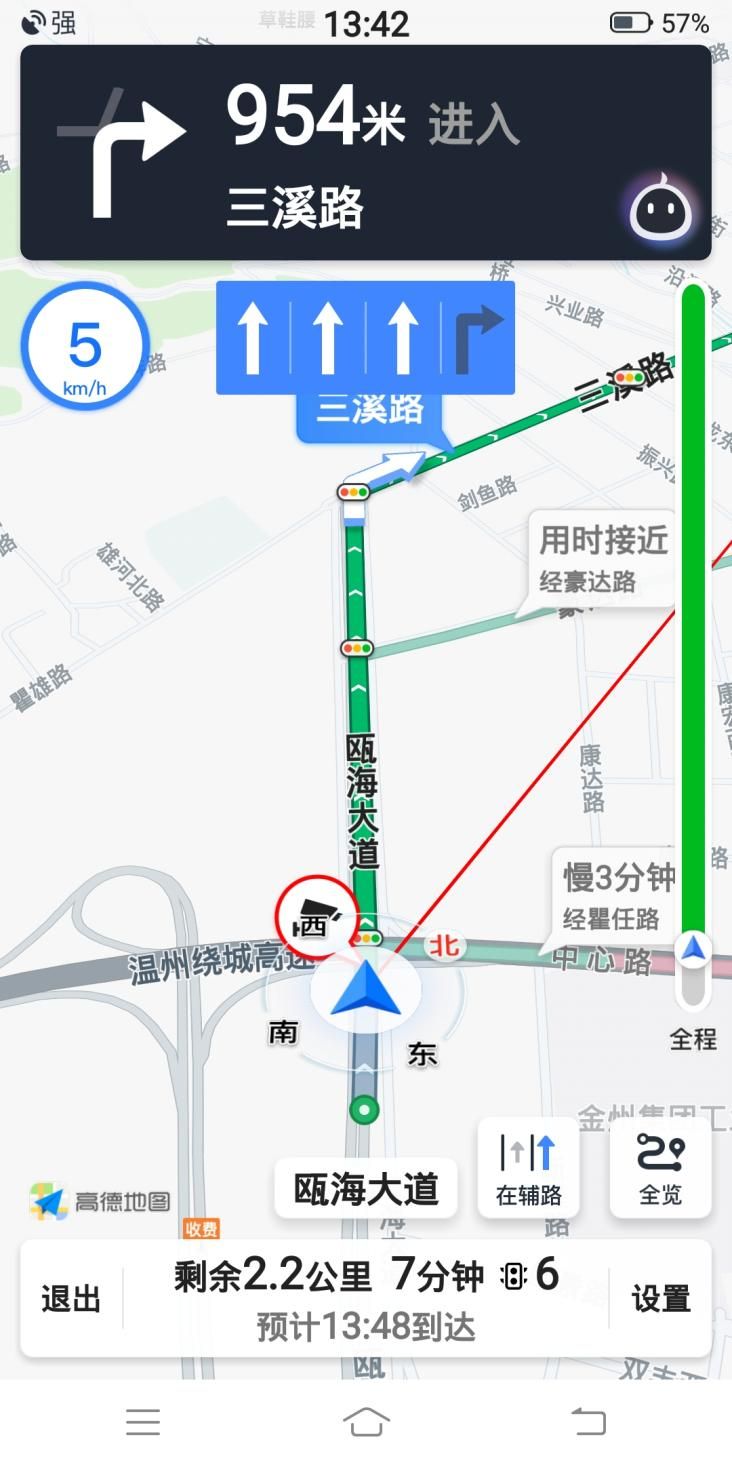This screenshot has width=732, height=1465.
Task: Go to the system home screen
Action: 366,1421
